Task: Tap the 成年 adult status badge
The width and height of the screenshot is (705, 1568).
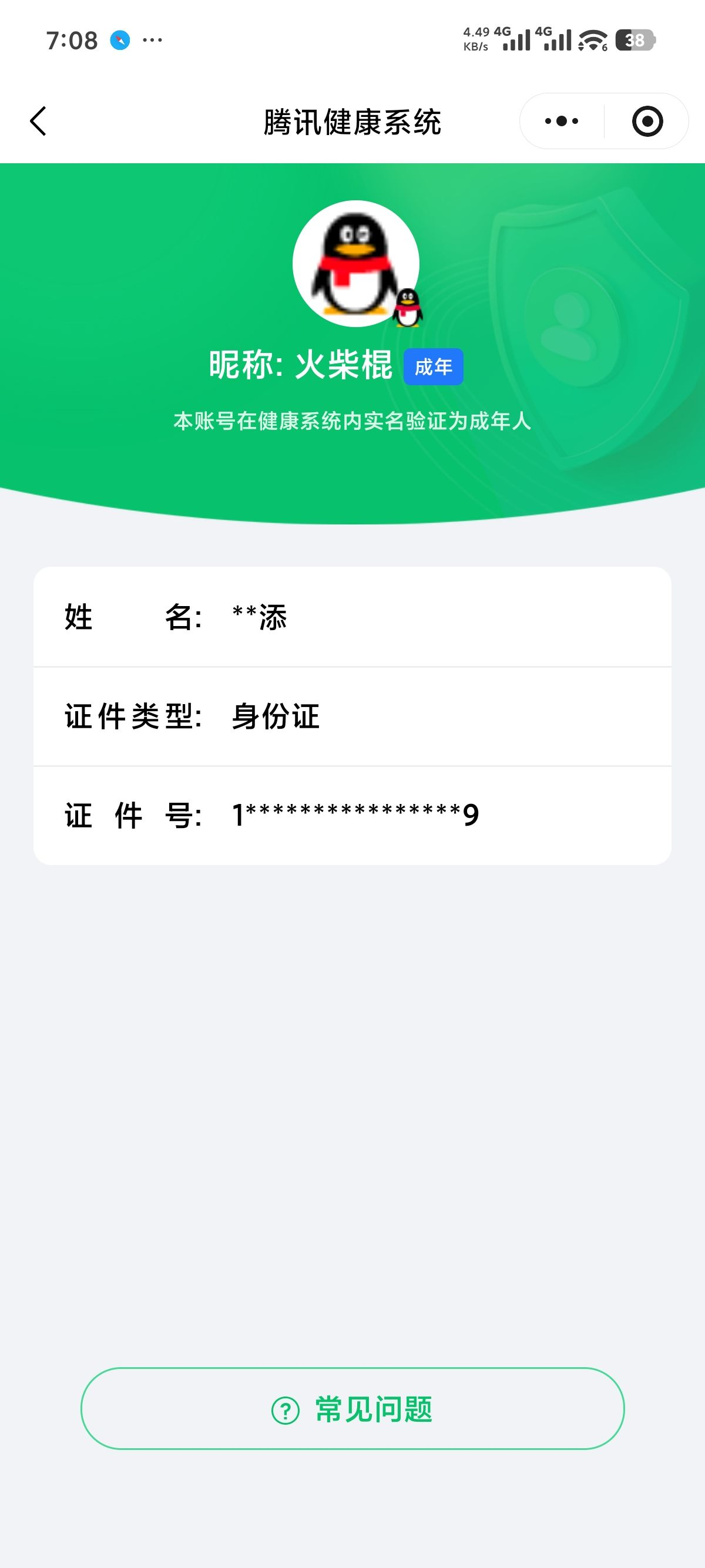Action: 435,366
